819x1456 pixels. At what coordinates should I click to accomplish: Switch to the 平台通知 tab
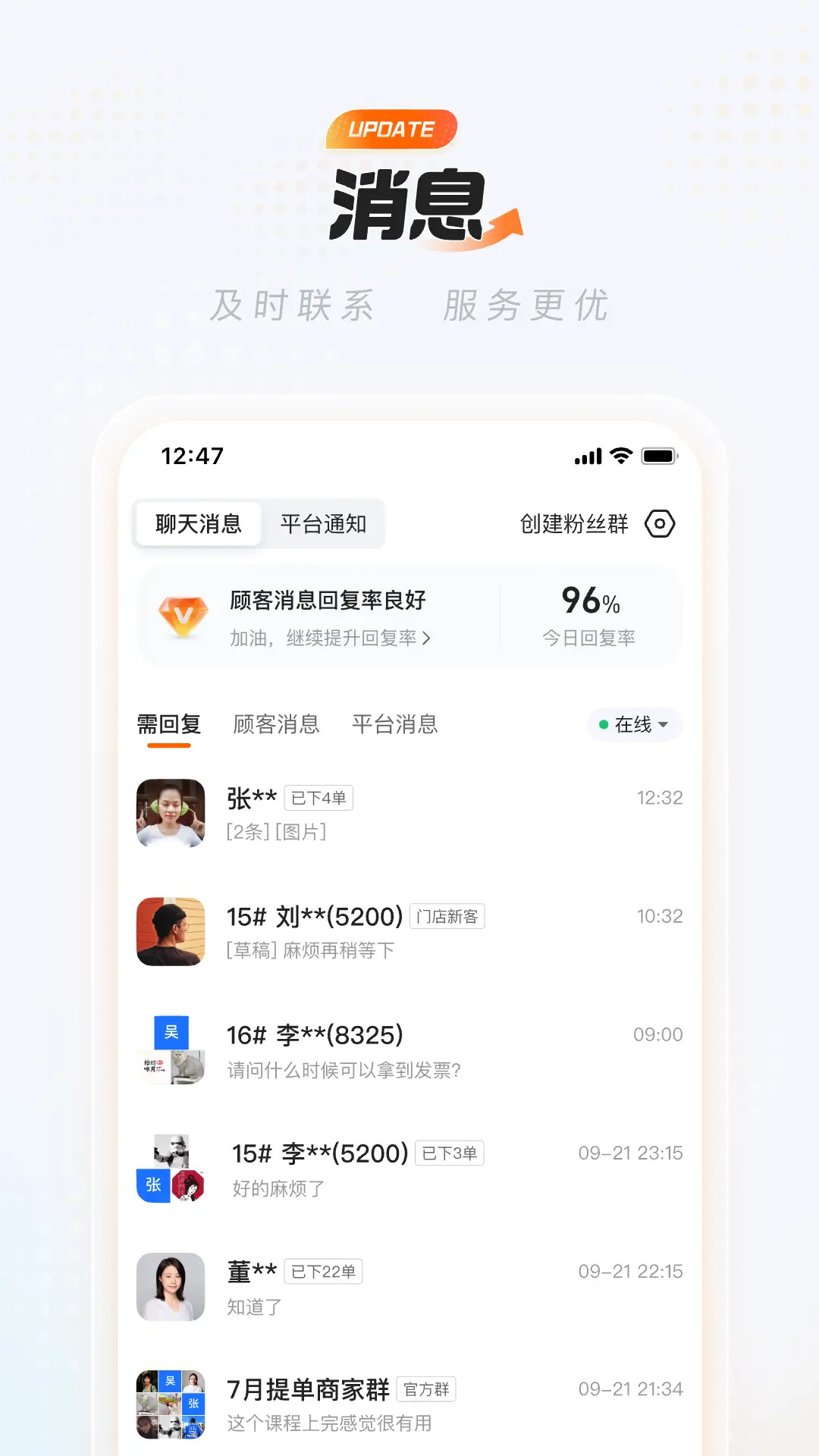click(324, 522)
